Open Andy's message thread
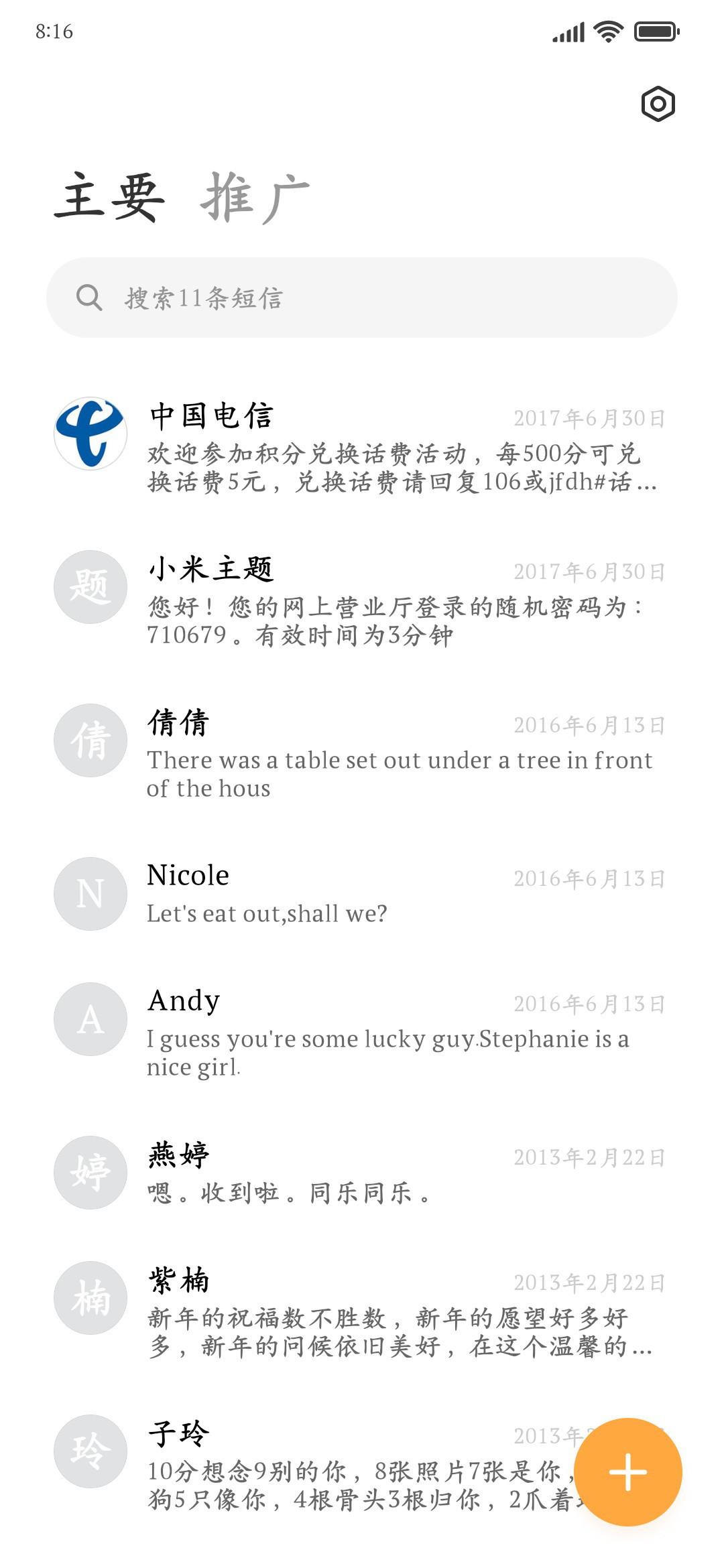This screenshot has height=1568, width=724. (x=362, y=1033)
